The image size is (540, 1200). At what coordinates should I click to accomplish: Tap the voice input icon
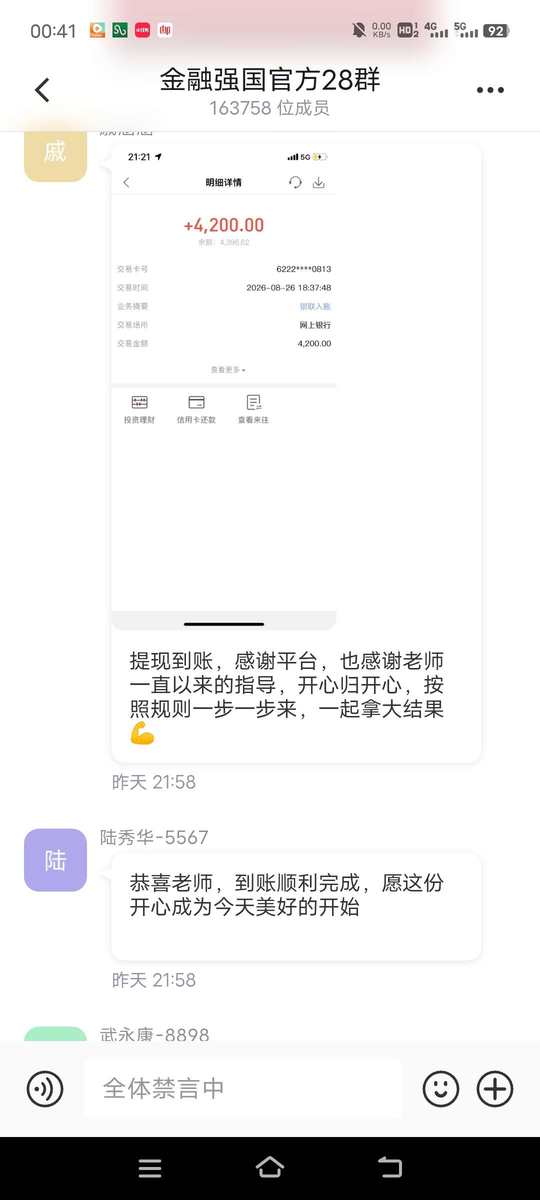click(x=44, y=1088)
